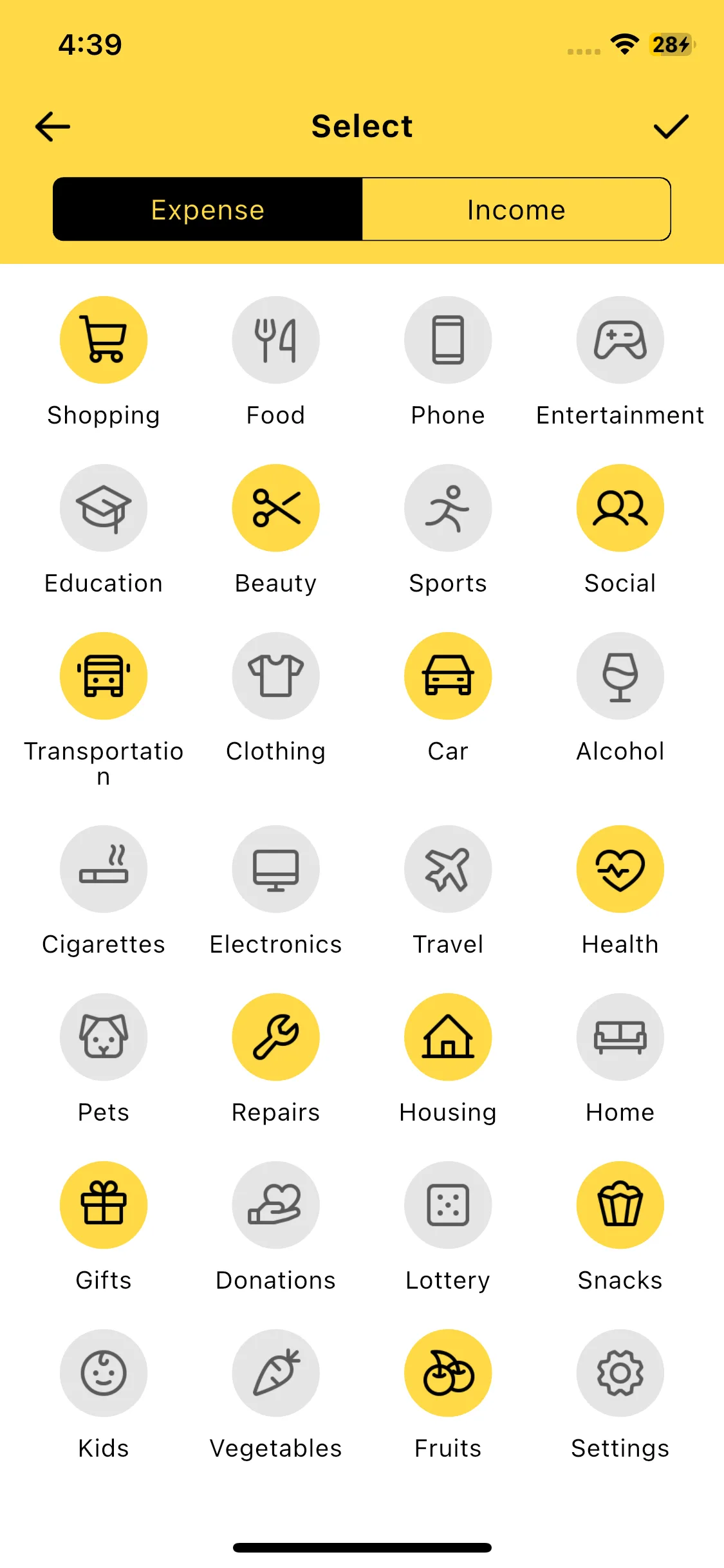Viewport: 724px width, 1568px height.
Task: Select the Alcohol category
Action: (x=620, y=676)
